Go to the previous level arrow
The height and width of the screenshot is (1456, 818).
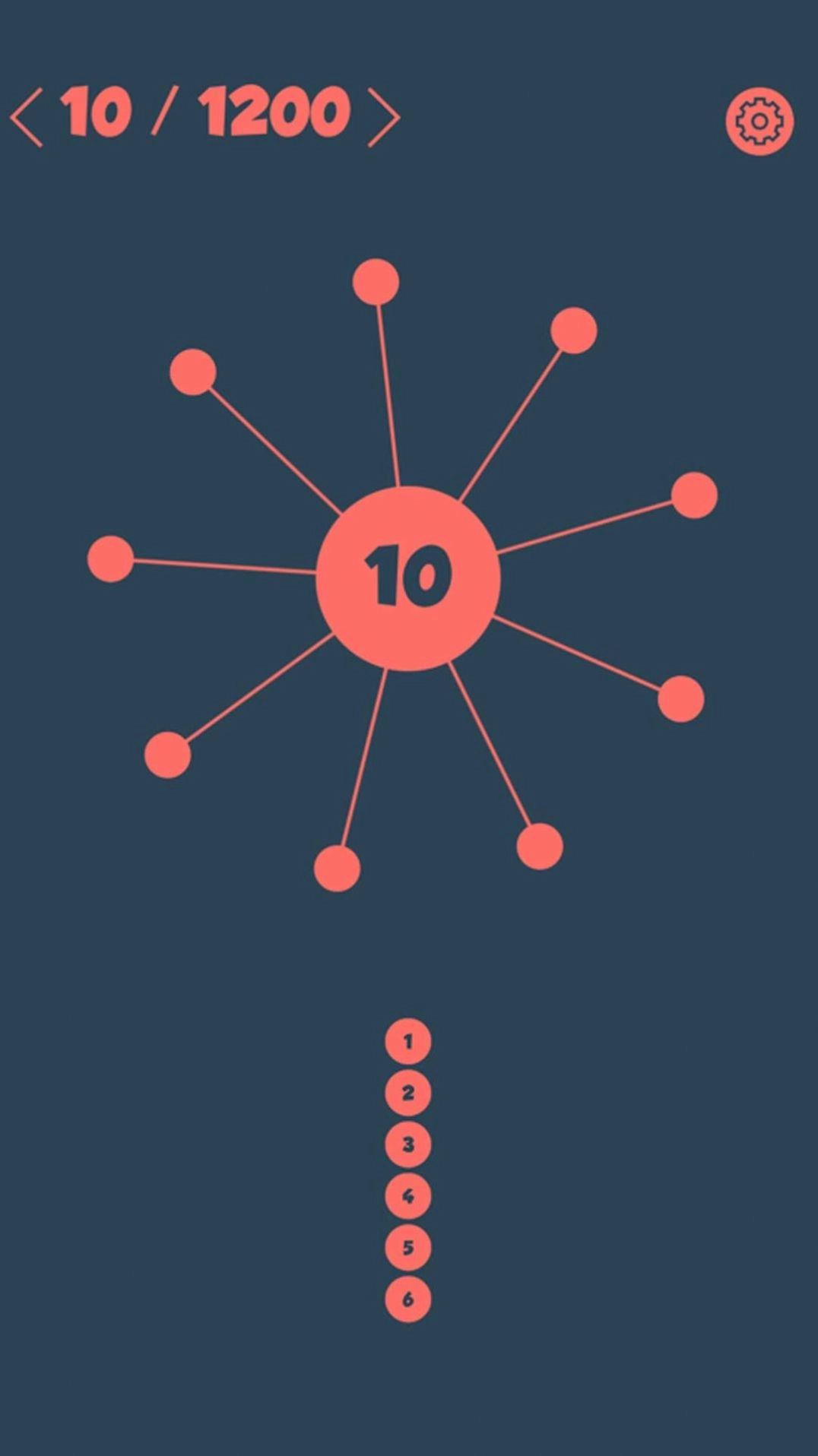(27, 116)
